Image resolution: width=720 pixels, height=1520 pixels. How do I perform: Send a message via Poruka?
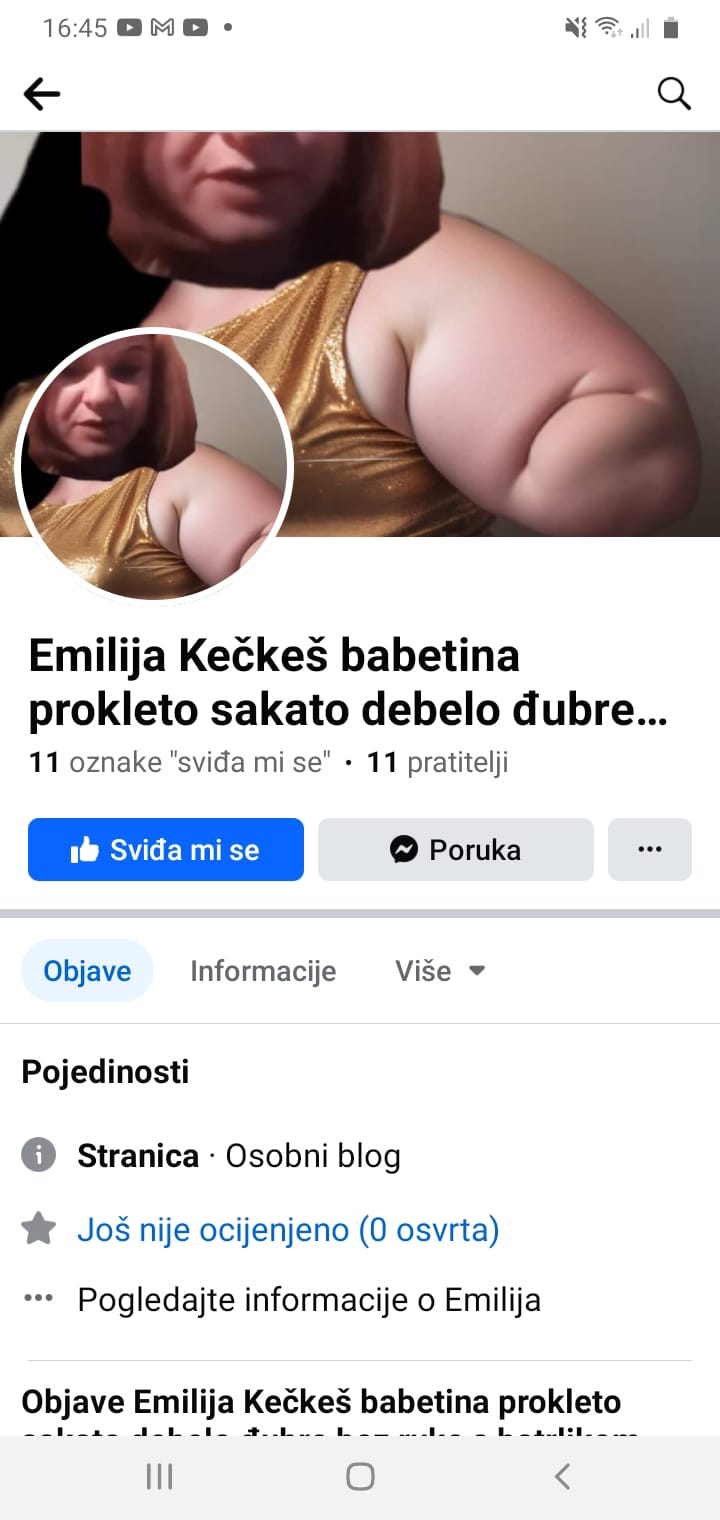click(x=456, y=850)
